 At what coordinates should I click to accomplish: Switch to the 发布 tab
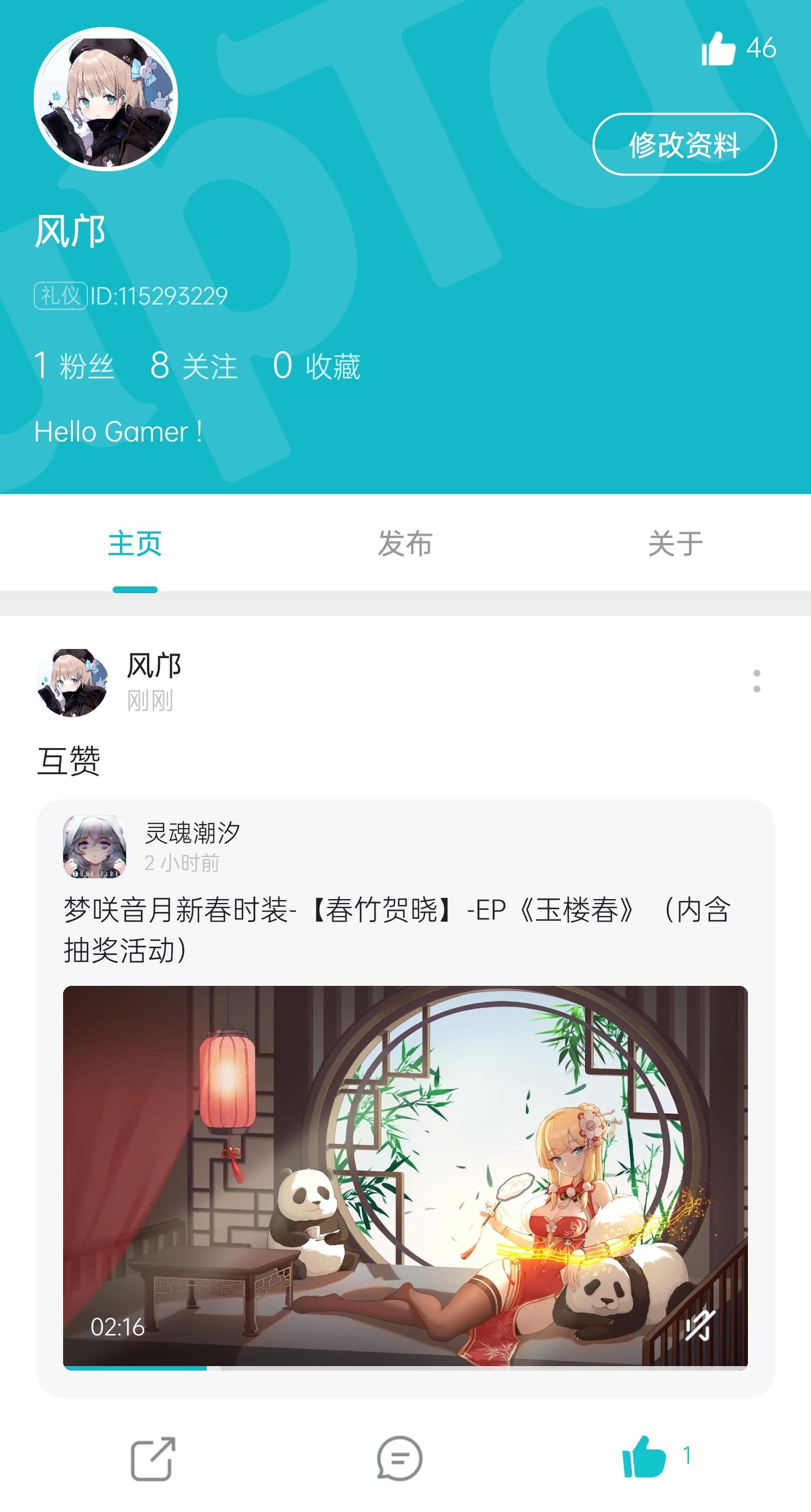click(405, 545)
